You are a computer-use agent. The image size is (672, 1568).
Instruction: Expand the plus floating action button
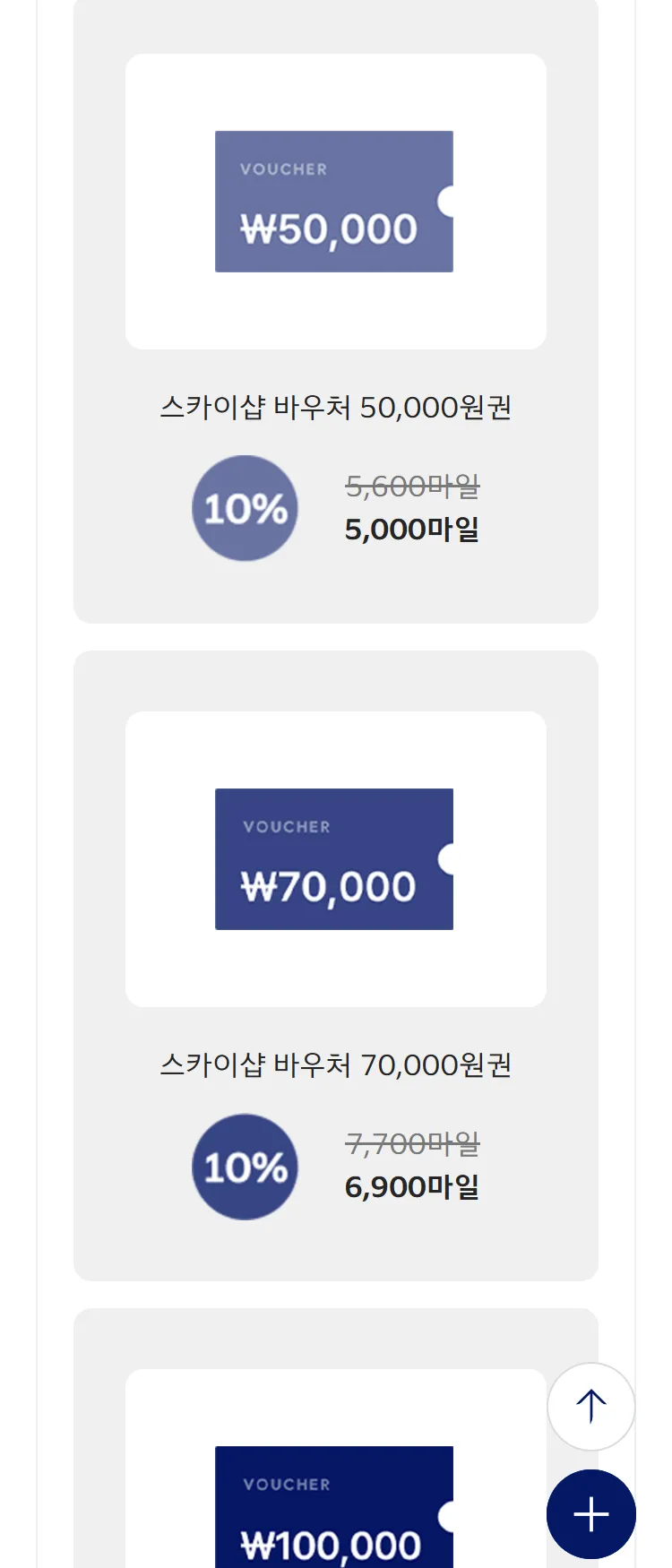click(x=590, y=1514)
